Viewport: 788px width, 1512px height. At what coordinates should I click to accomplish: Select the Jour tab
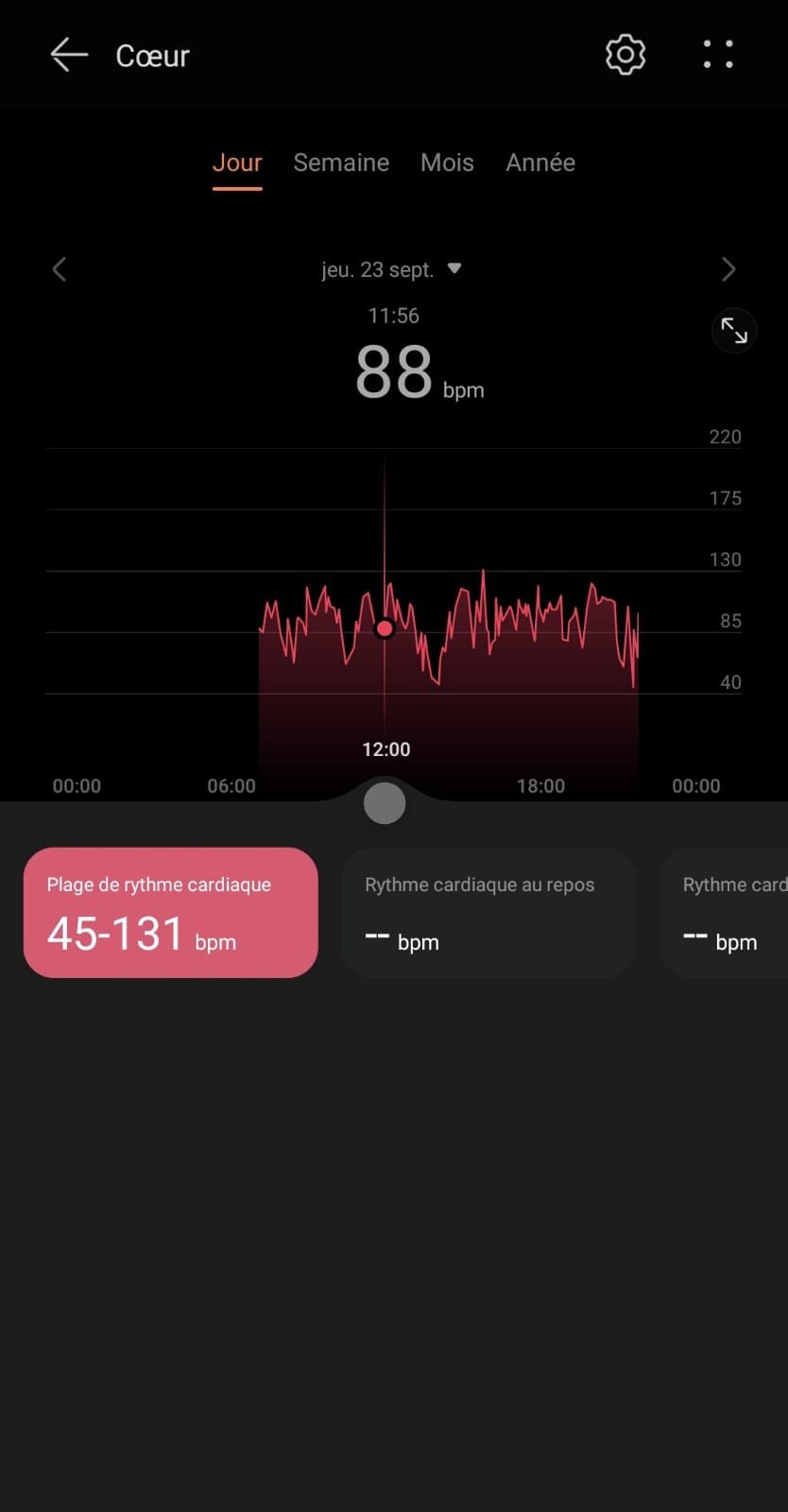(x=236, y=163)
